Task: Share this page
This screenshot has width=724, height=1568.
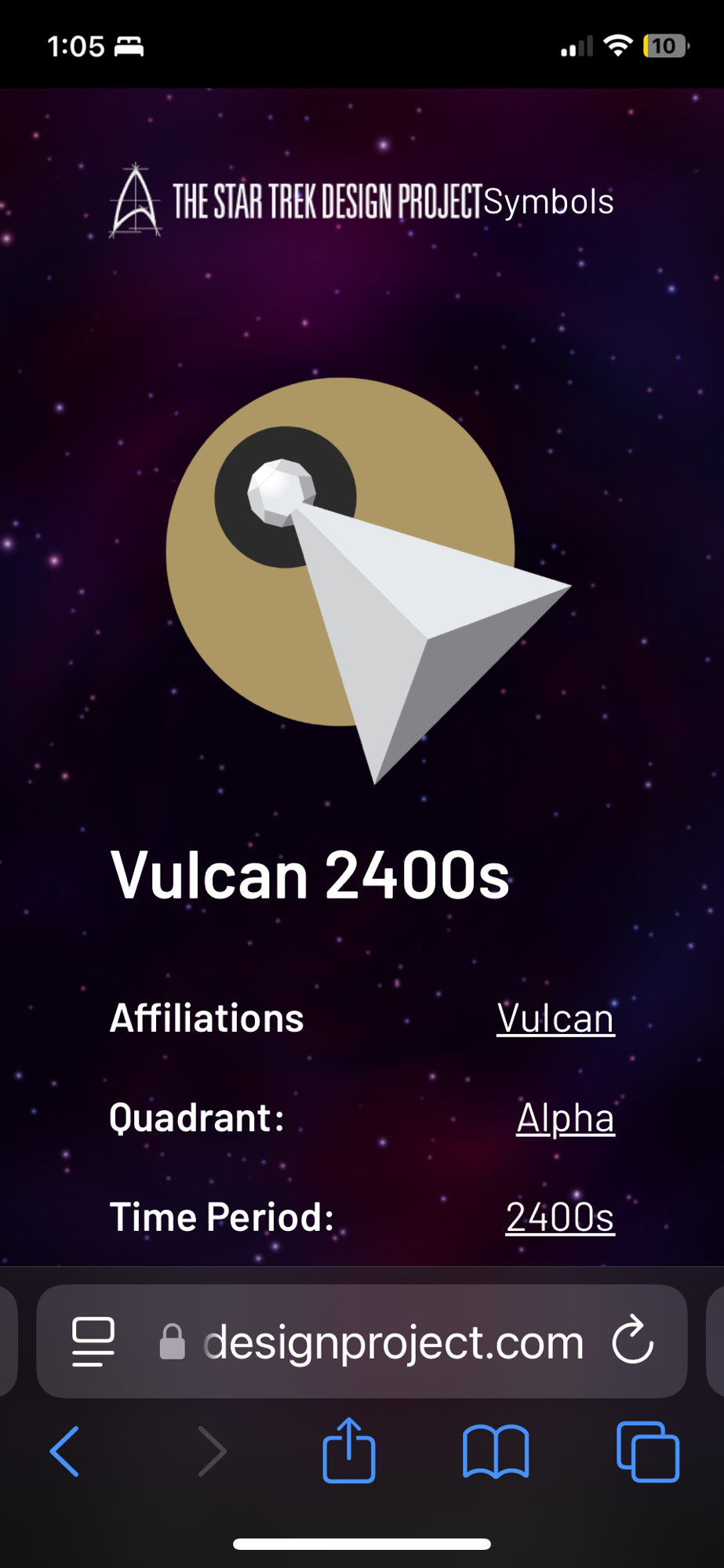Action: [x=349, y=1451]
